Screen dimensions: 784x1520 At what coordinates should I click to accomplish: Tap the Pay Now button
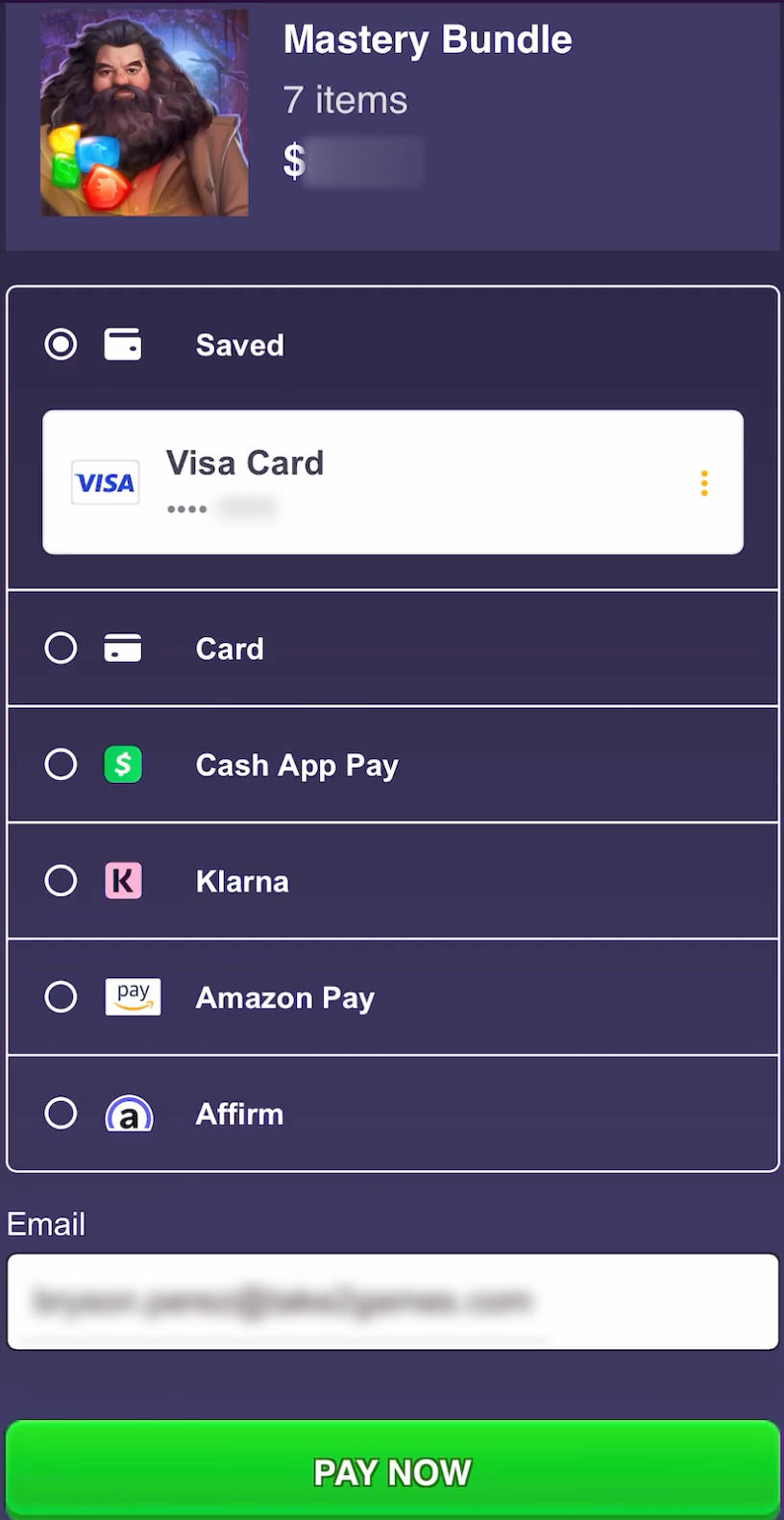393,1470
